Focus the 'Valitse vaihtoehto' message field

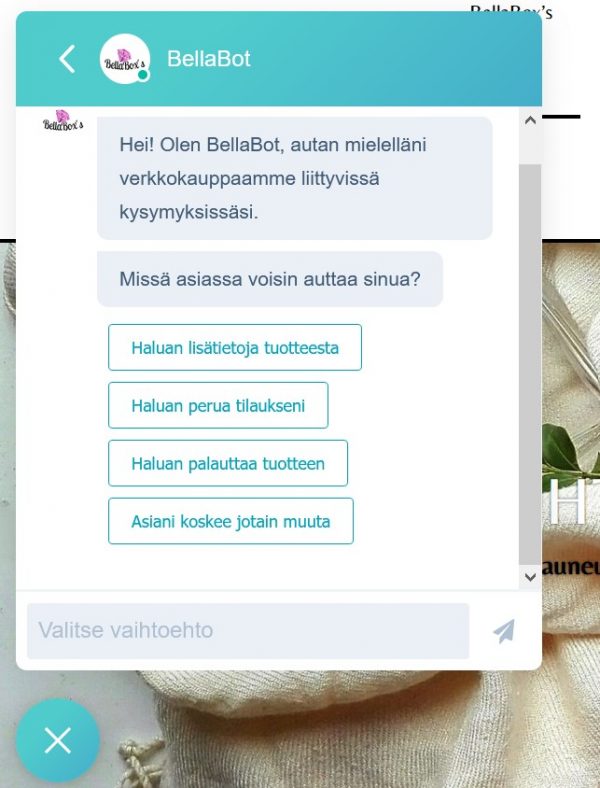[x=247, y=631]
